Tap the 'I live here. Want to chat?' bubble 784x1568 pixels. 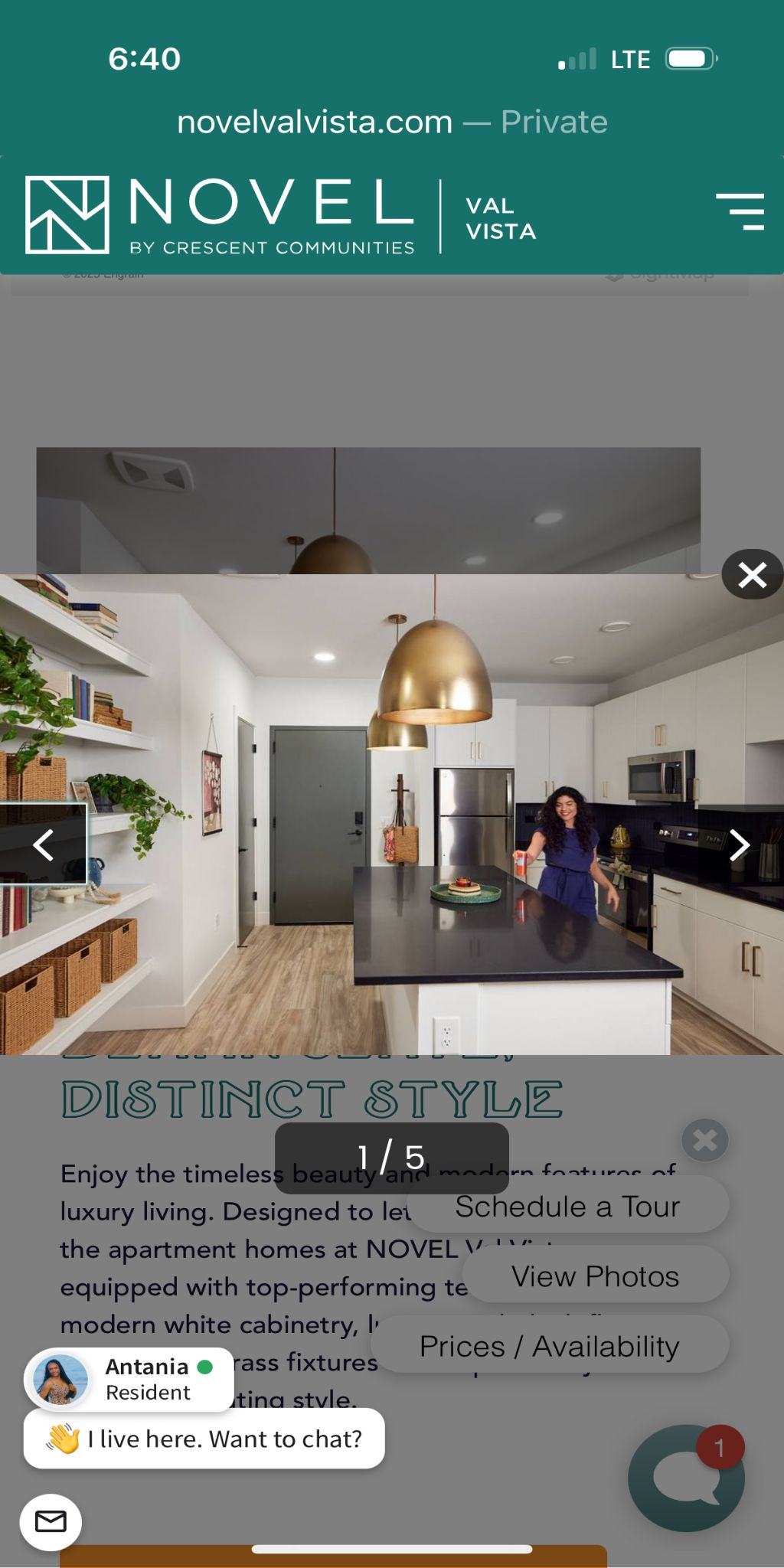204,1439
